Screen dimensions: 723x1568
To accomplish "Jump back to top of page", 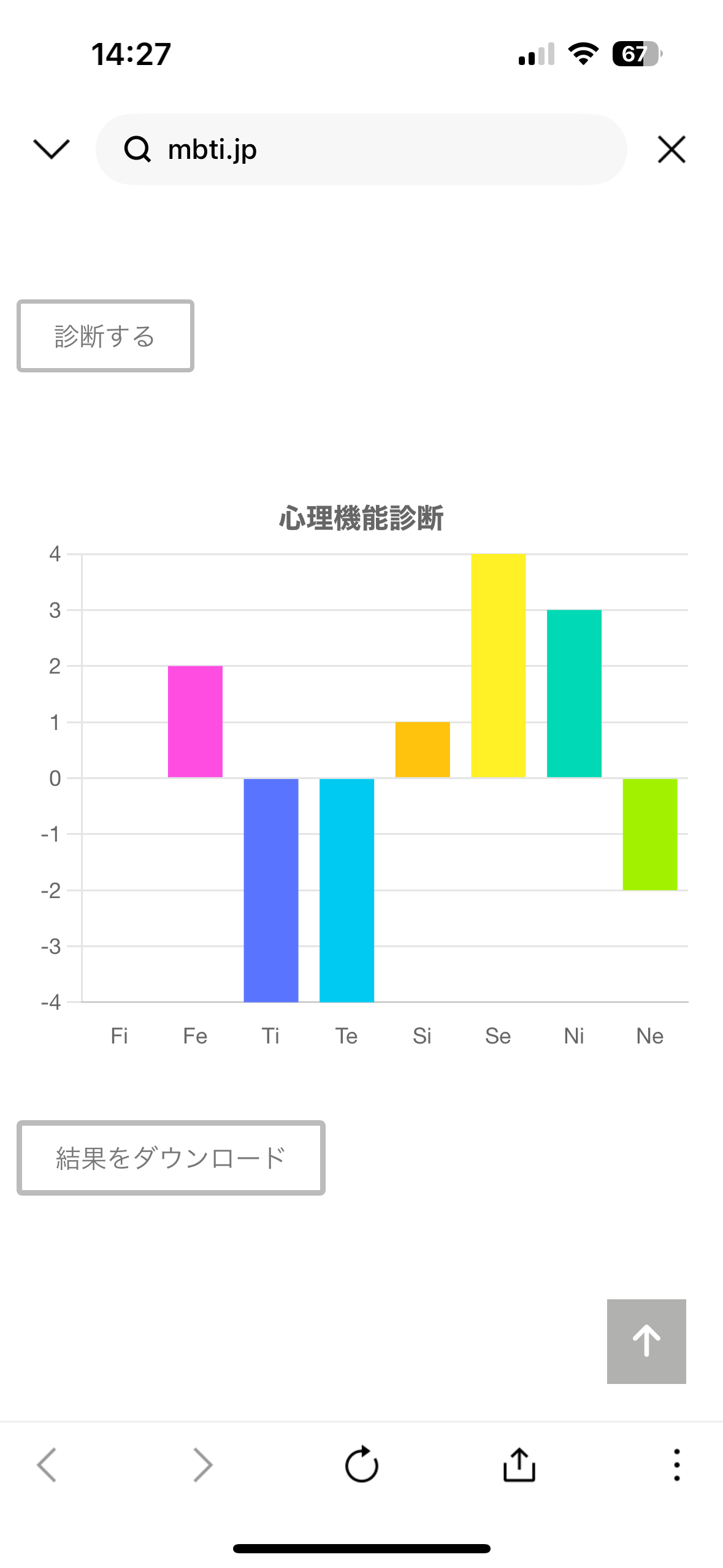I will (646, 1341).
